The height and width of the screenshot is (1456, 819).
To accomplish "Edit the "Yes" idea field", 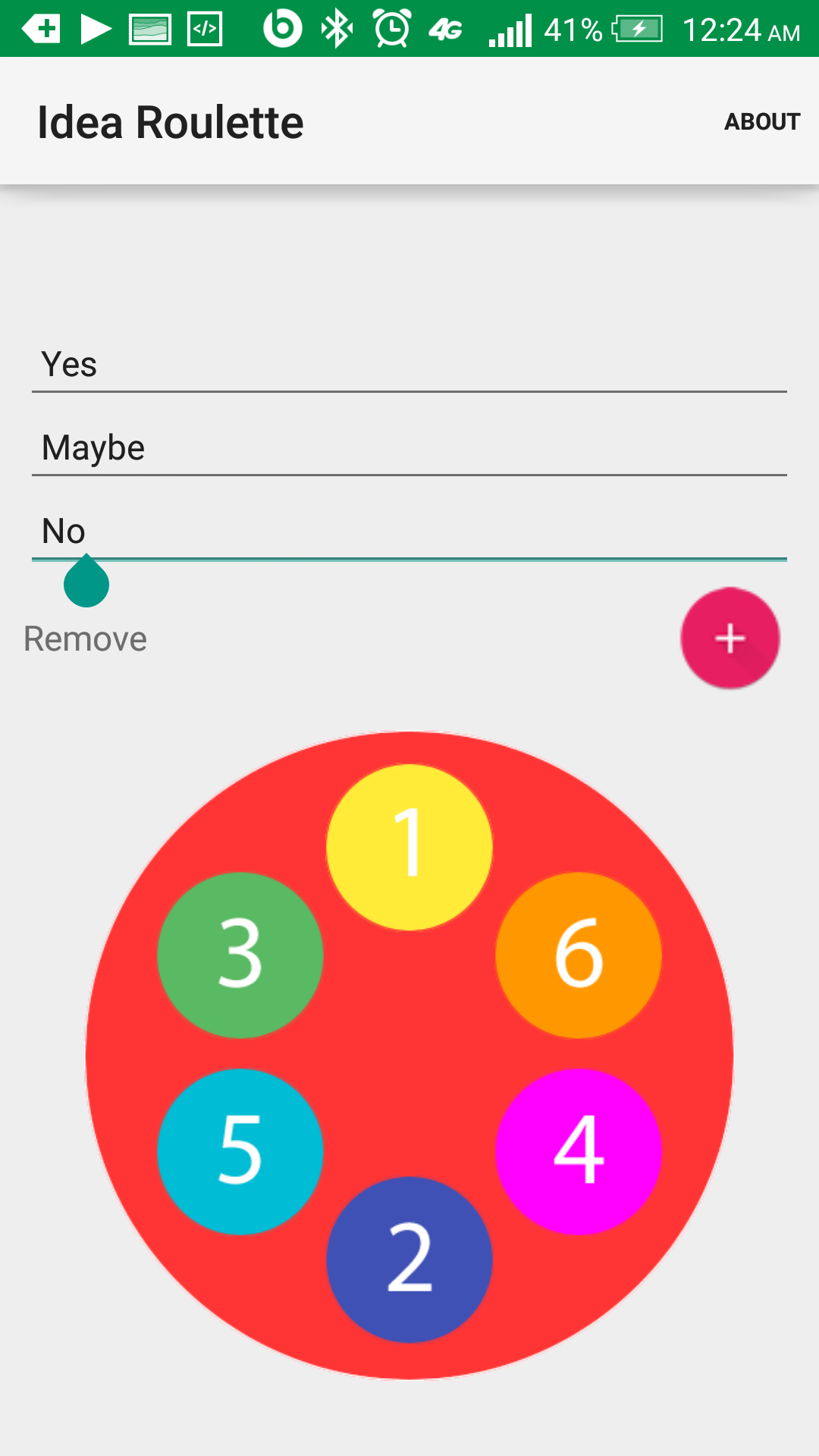I will tap(409, 365).
